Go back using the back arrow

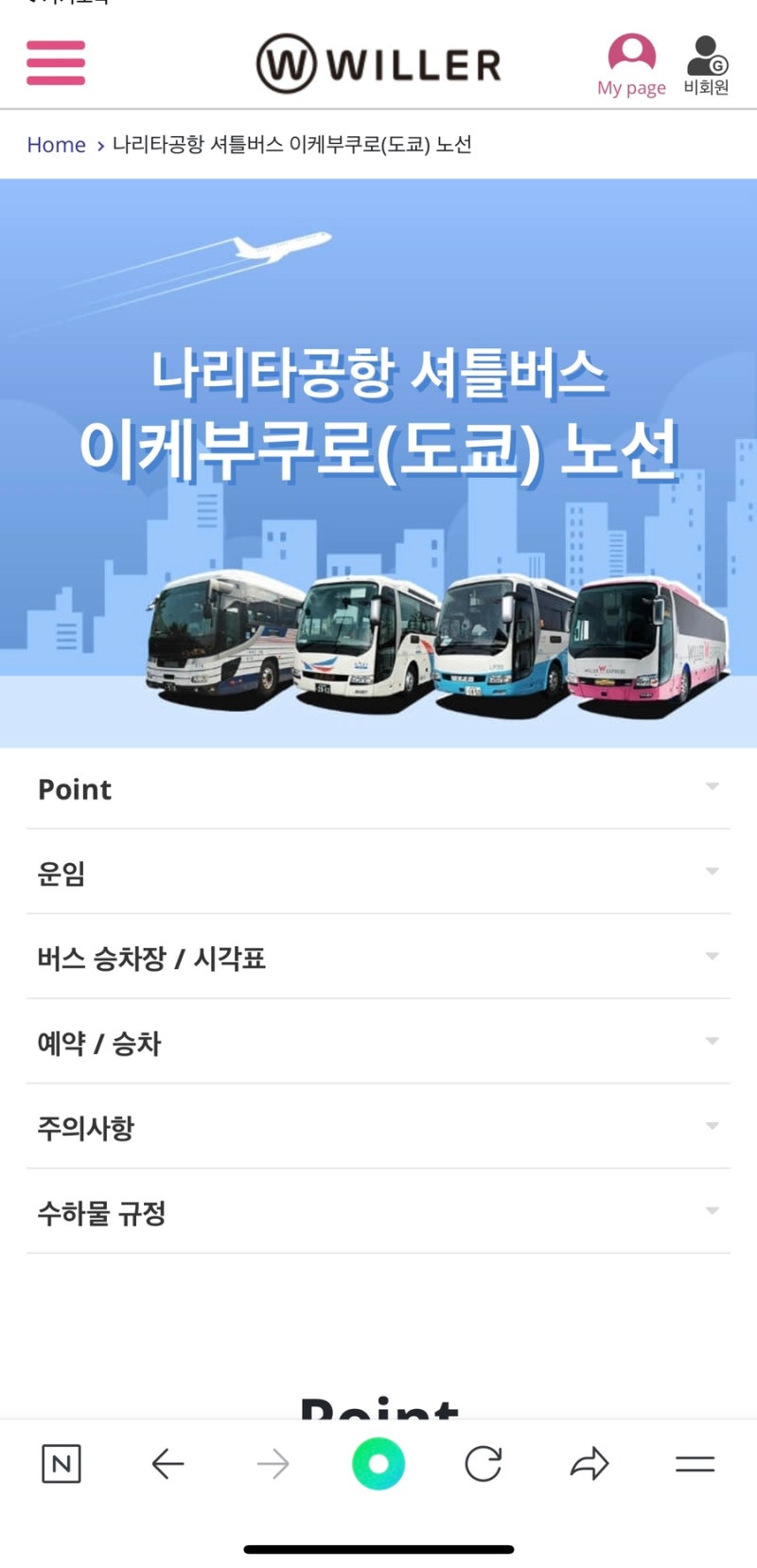pyautogui.click(x=168, y=1463)
